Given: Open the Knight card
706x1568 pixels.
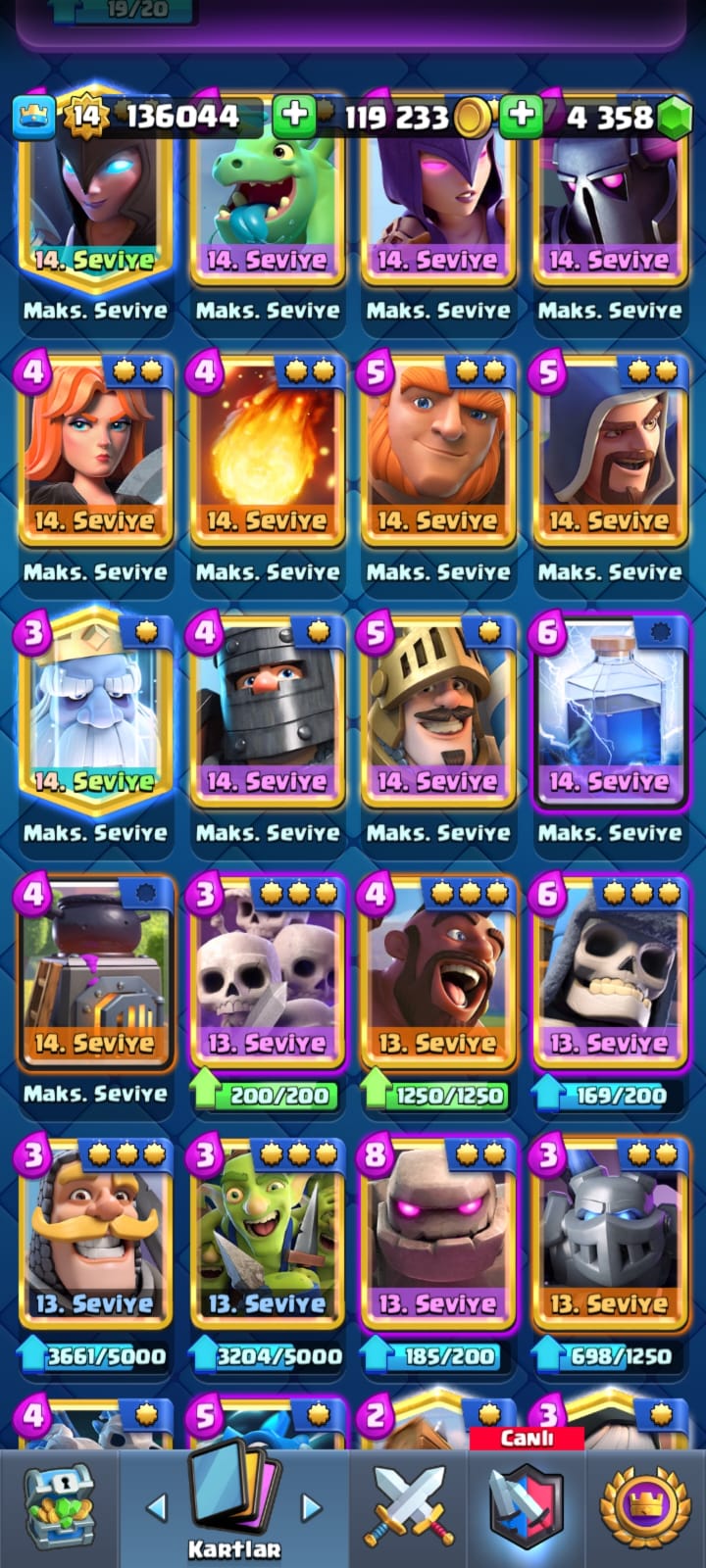Looking at the screenshot, I should tap(95, 1234).
